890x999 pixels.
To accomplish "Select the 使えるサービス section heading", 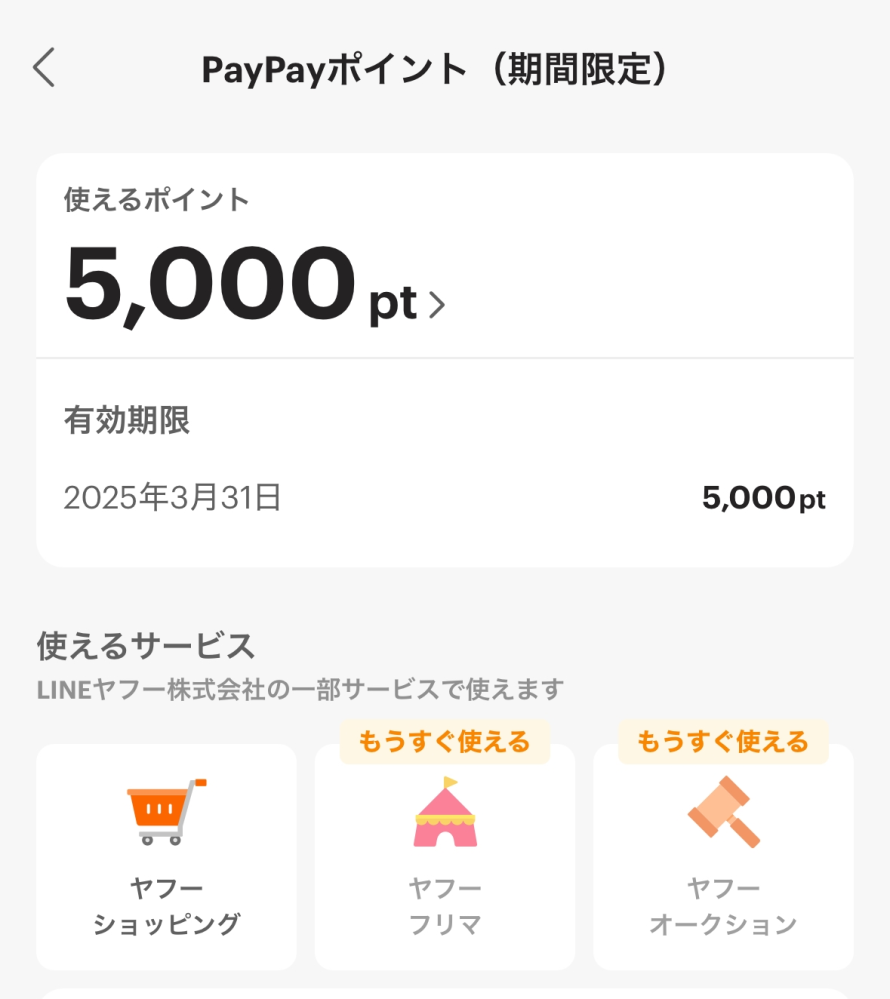I will pos(145,647).
